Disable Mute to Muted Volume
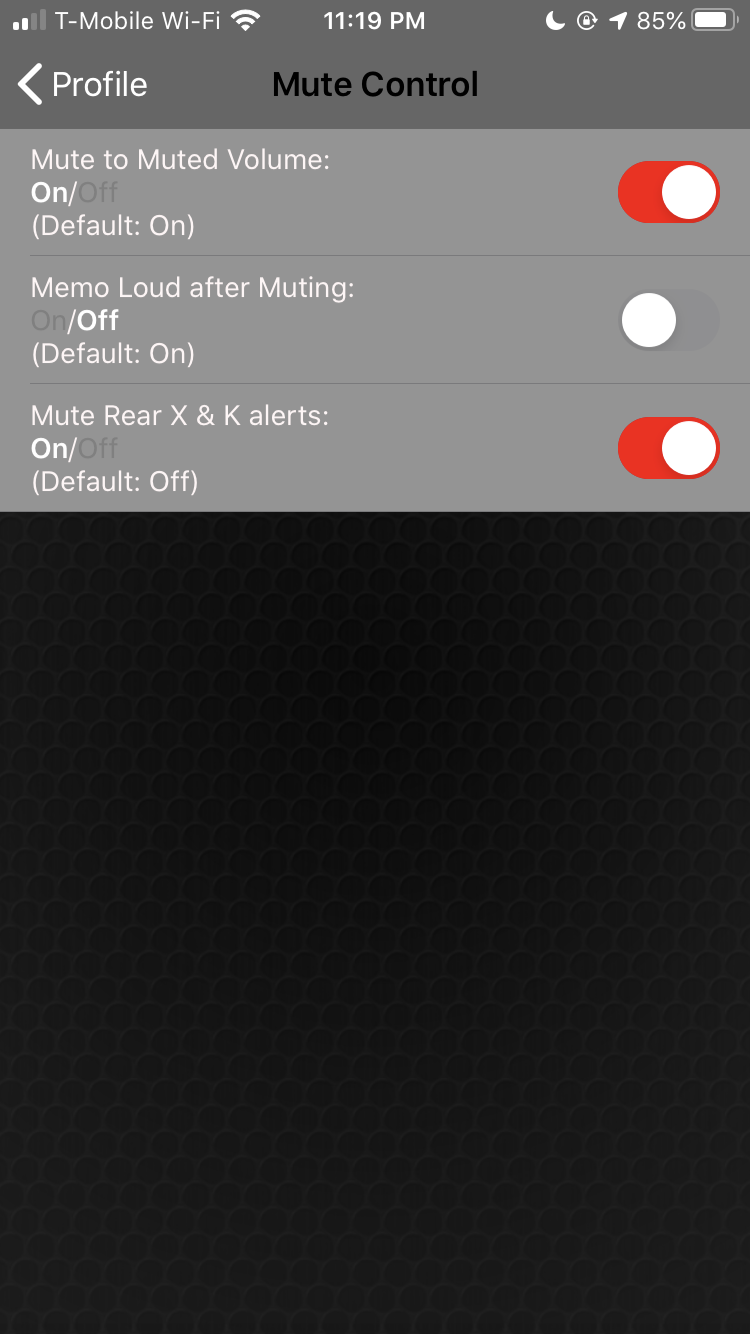Screen dimensions: 750x1334 click(668, 191)
